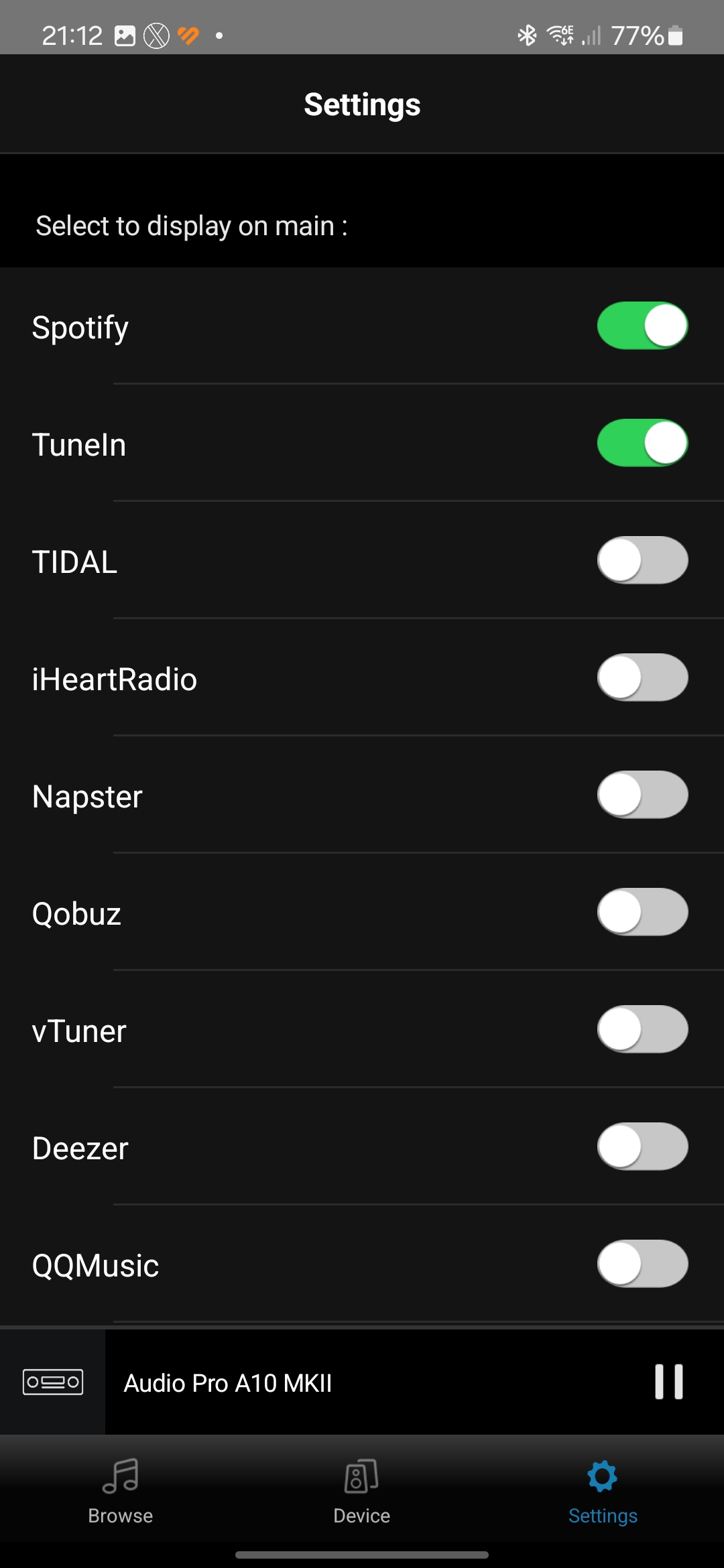The width and height of the screenshot is (724, 1568).
Task: Turn on iHeartRadio display
Action: coord(642,677)
